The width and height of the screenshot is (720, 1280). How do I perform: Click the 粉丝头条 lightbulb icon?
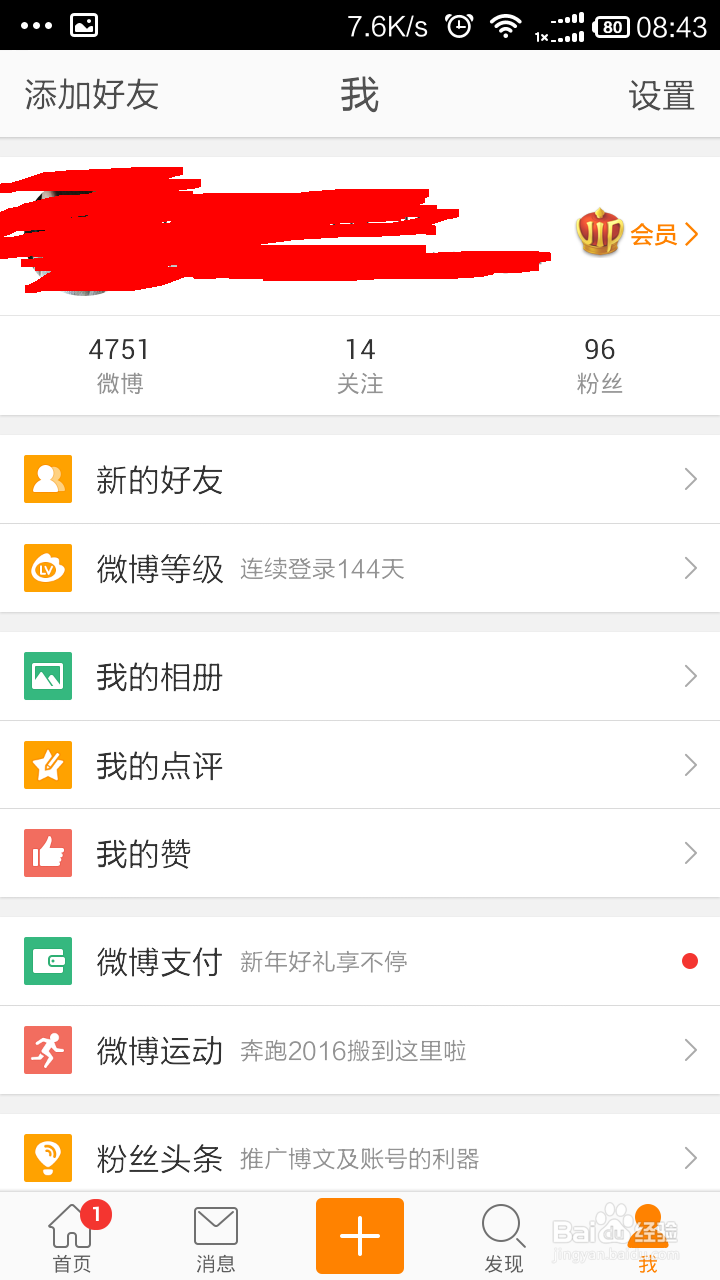(x=47, y=1158)
